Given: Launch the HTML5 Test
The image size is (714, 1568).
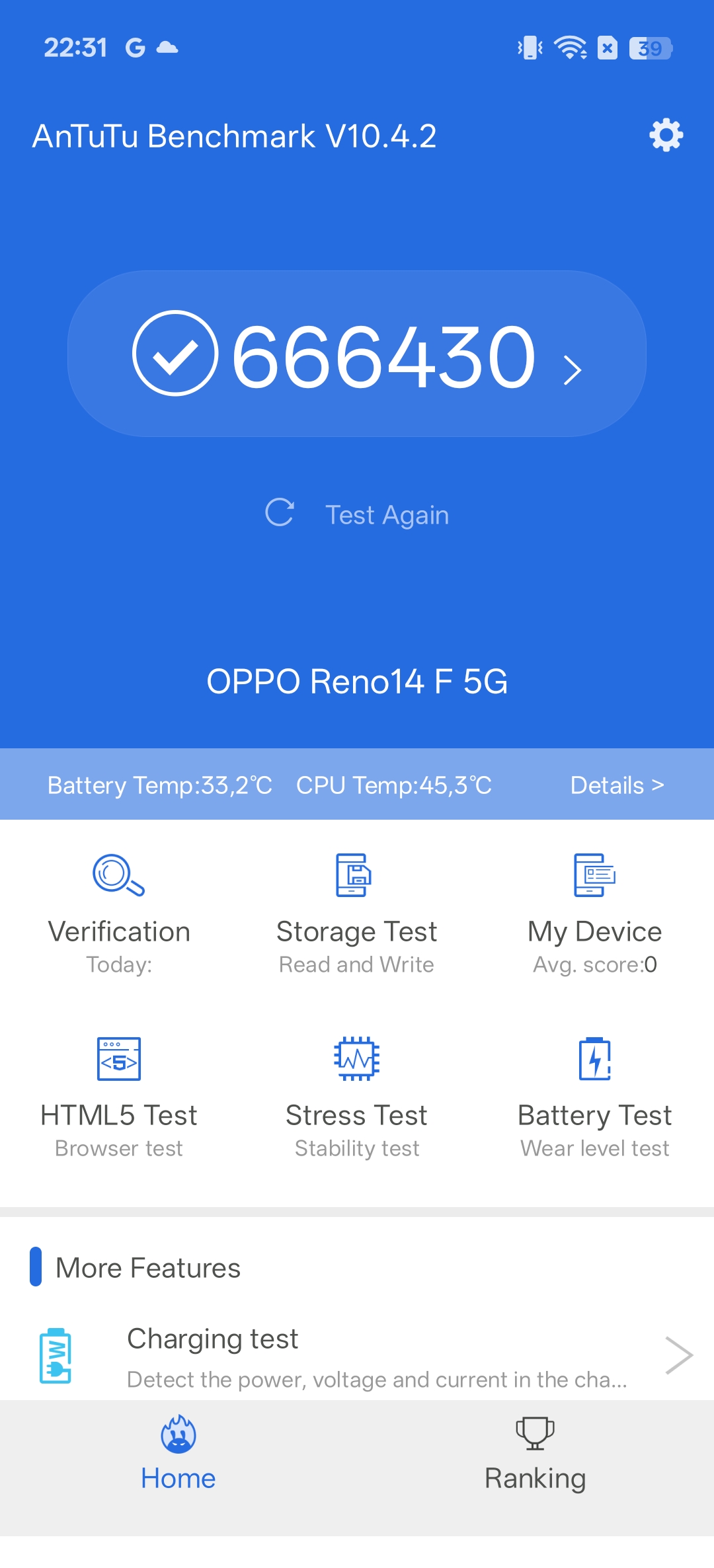Looking at the screenshot, I should (119, 1096).
